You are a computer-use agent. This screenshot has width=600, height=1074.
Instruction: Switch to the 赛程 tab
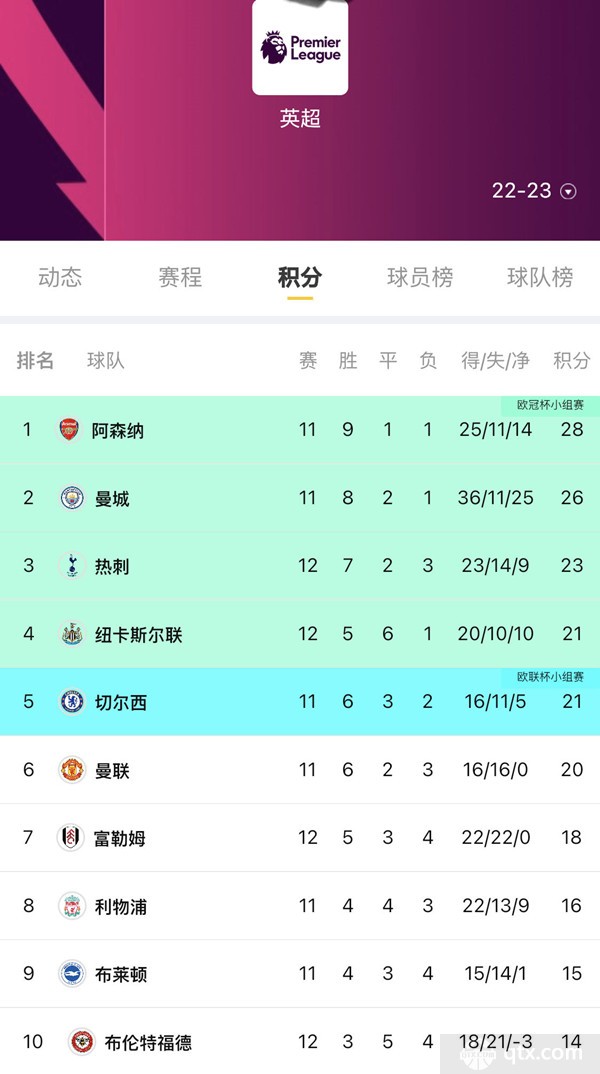180,277
